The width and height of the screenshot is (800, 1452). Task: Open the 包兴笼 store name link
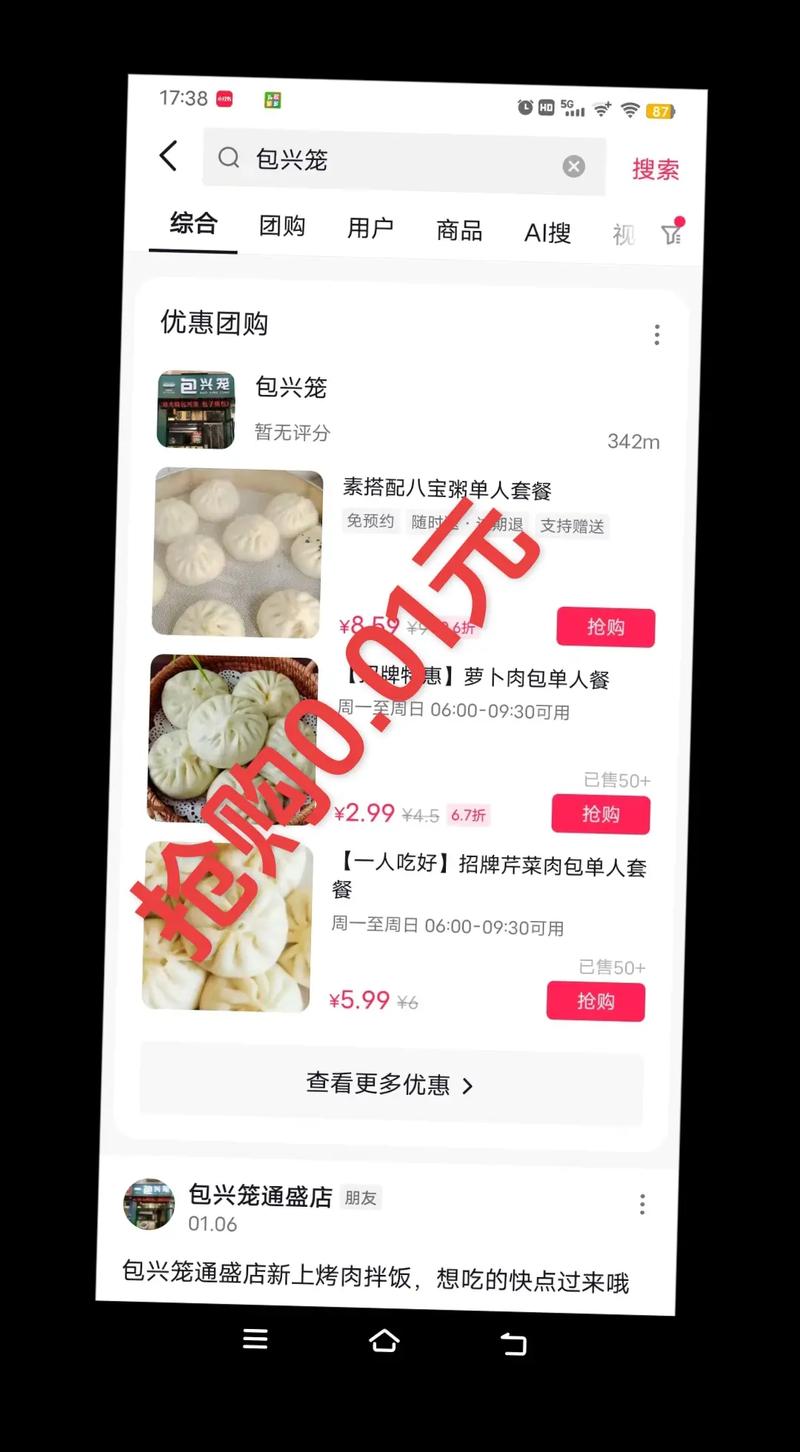coord(290,389)
